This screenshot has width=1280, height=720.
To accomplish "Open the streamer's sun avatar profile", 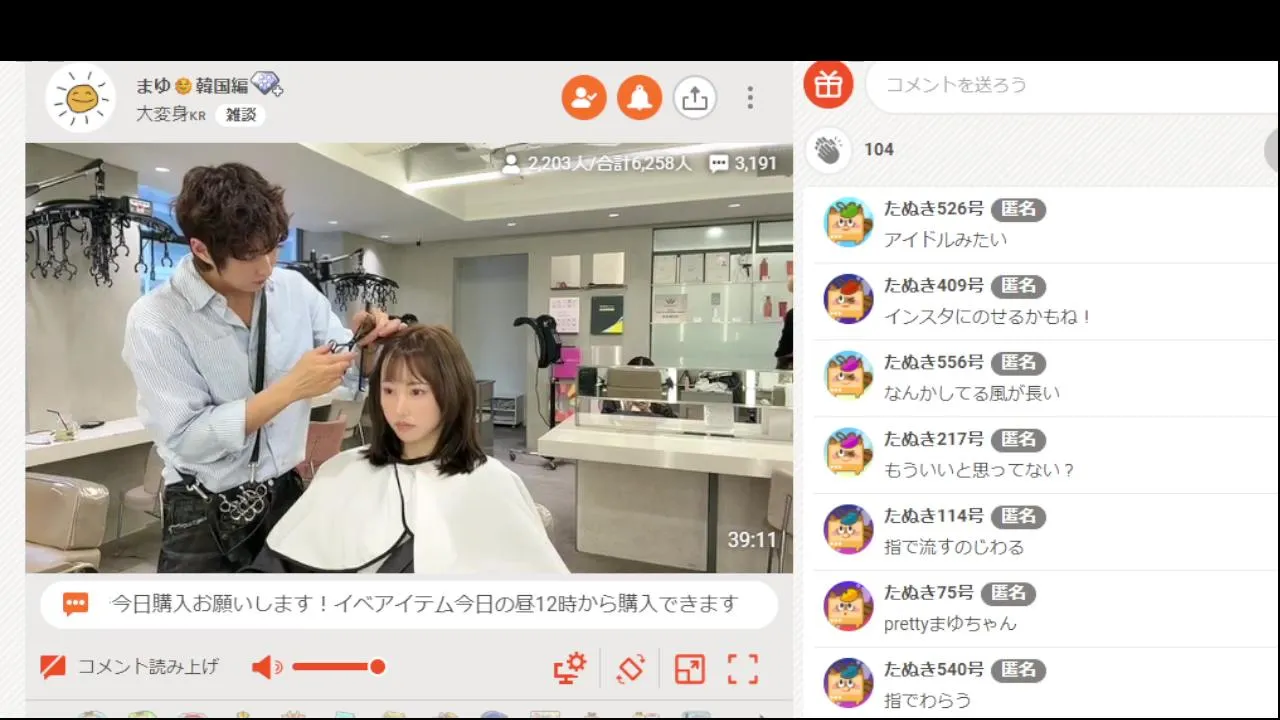I will [x=81, y=98].
